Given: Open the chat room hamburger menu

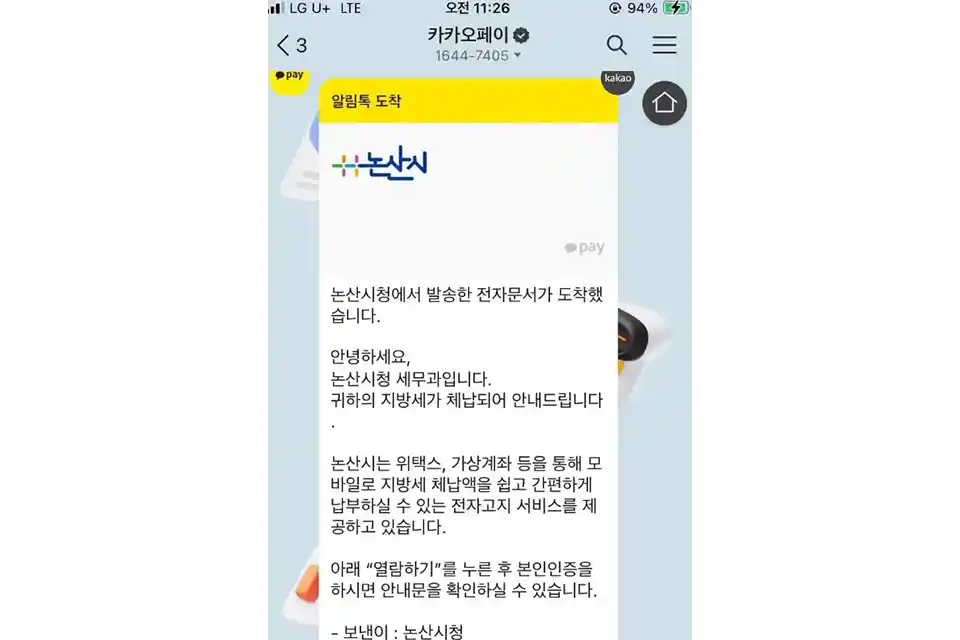Looking at the screenshot, I should (664, 45).
